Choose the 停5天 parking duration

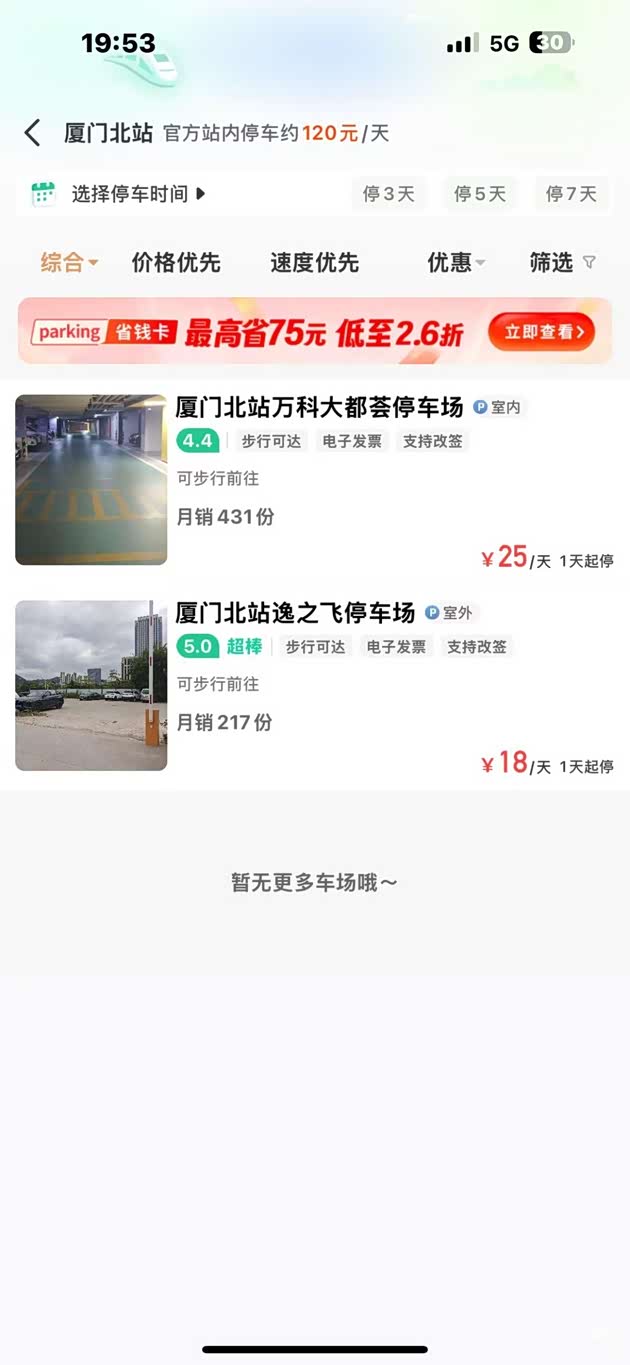tap(480, 194)
